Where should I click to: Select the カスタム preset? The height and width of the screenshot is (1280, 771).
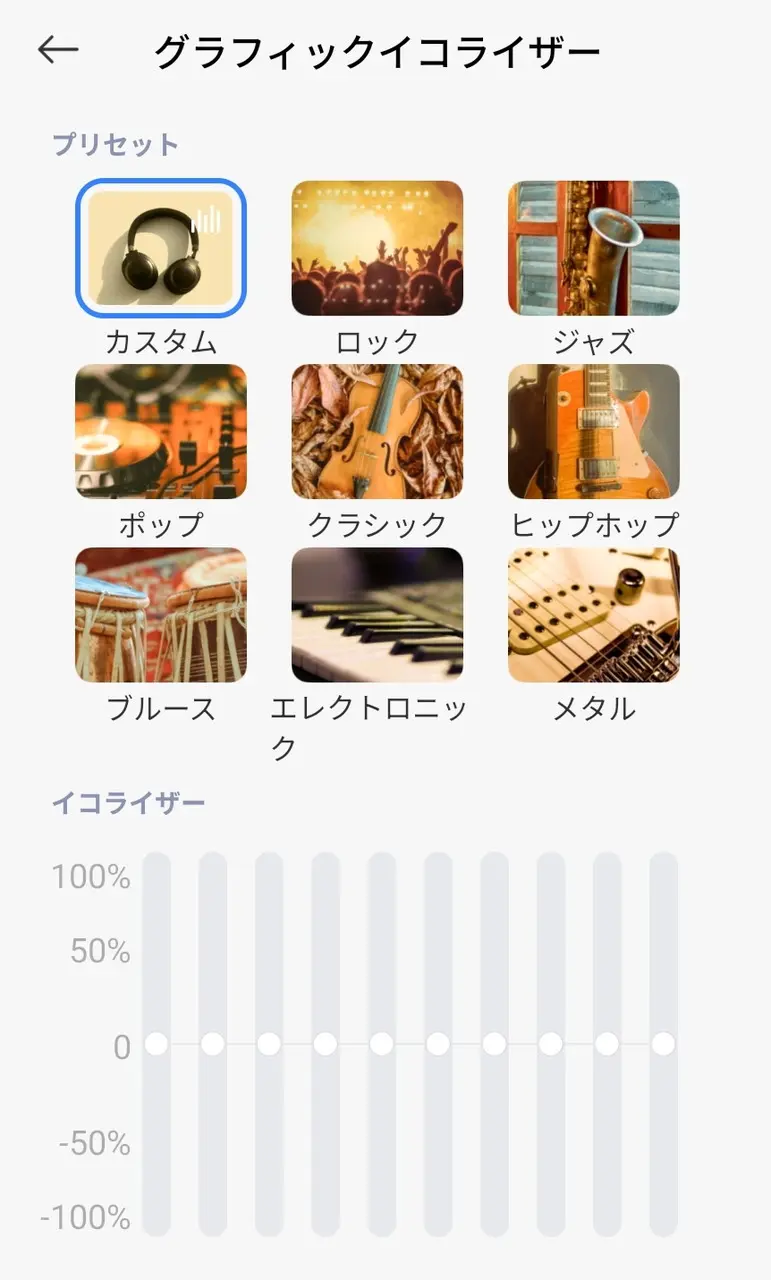point(160,248)
